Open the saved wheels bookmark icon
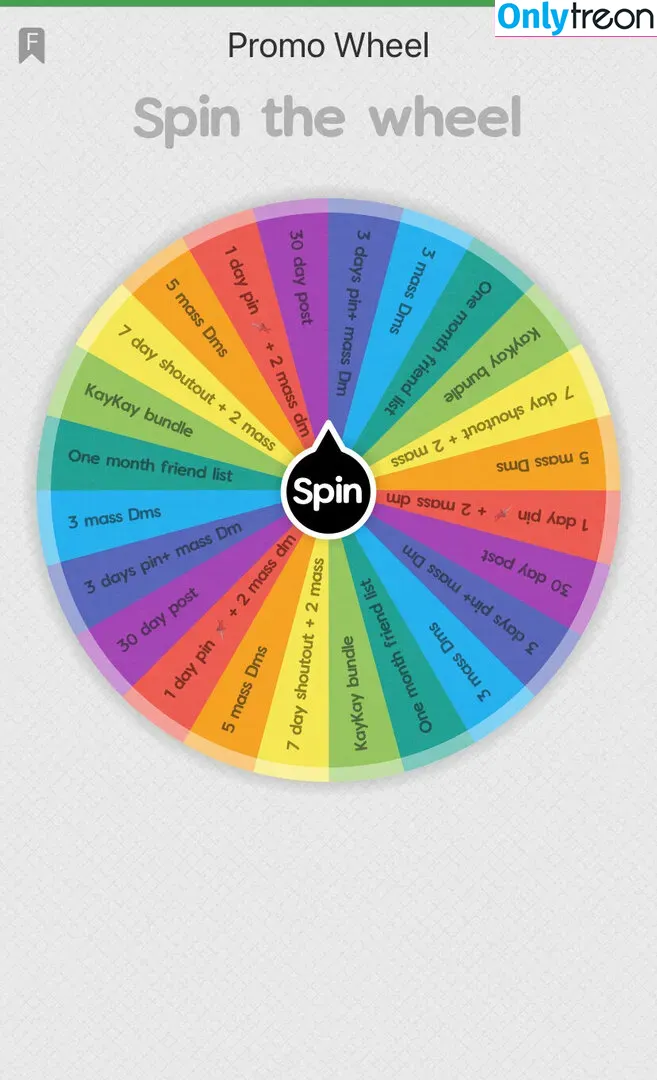 [31, 45]
